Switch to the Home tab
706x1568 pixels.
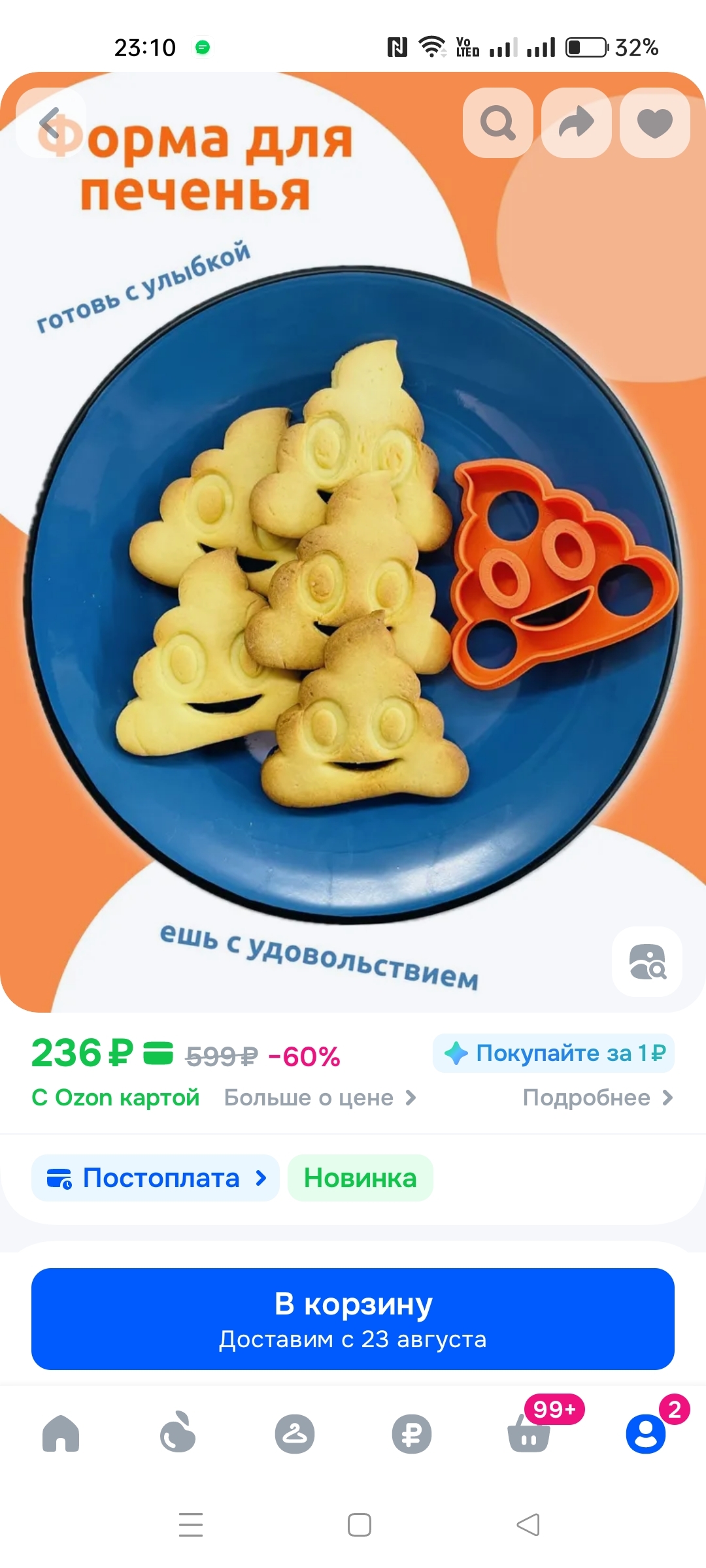(61, 1433)
